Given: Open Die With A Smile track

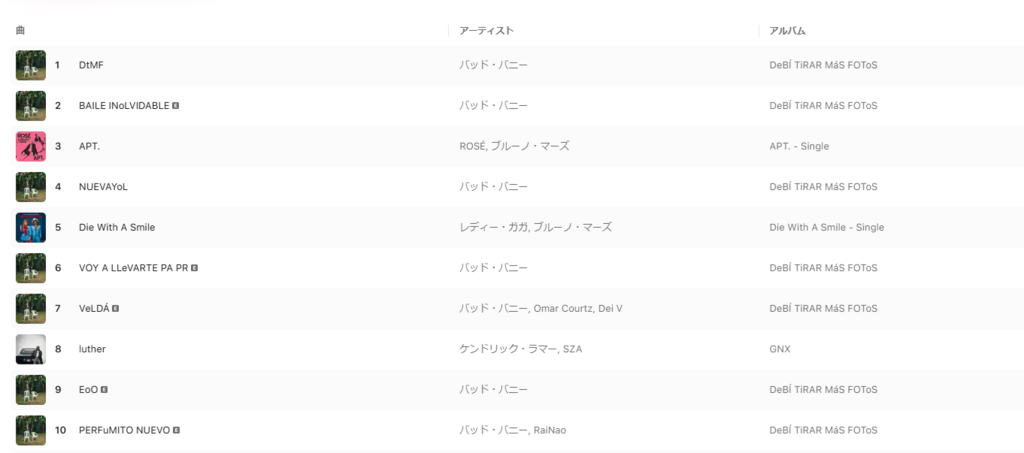Looking at the screenshot, I should pyautogui.click(x=116, y=227).
